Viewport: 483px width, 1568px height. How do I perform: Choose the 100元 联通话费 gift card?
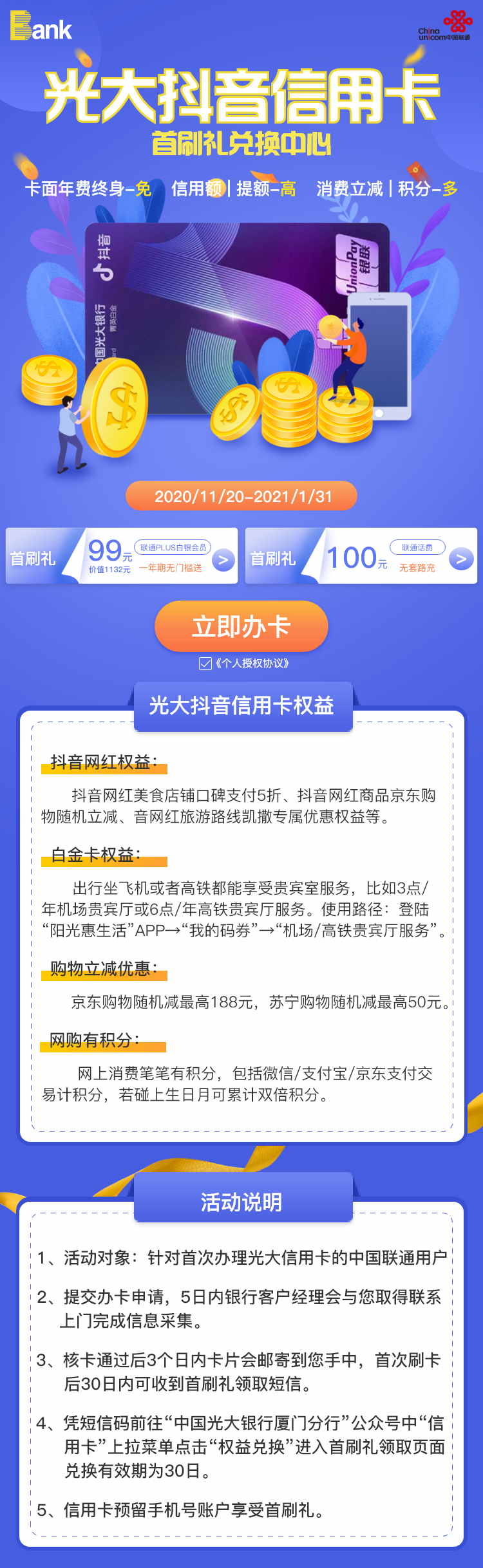click(x=361, y=556)
